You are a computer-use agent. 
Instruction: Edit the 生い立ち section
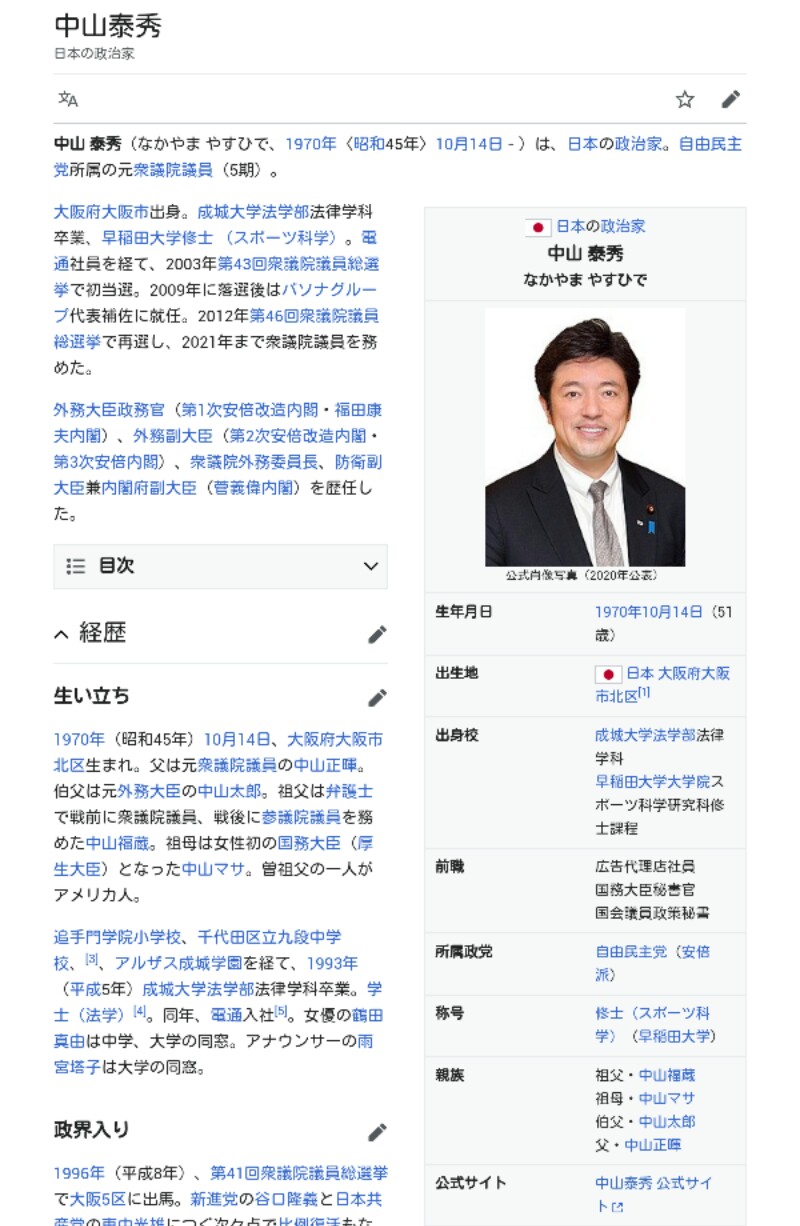(x=377, y=697)
